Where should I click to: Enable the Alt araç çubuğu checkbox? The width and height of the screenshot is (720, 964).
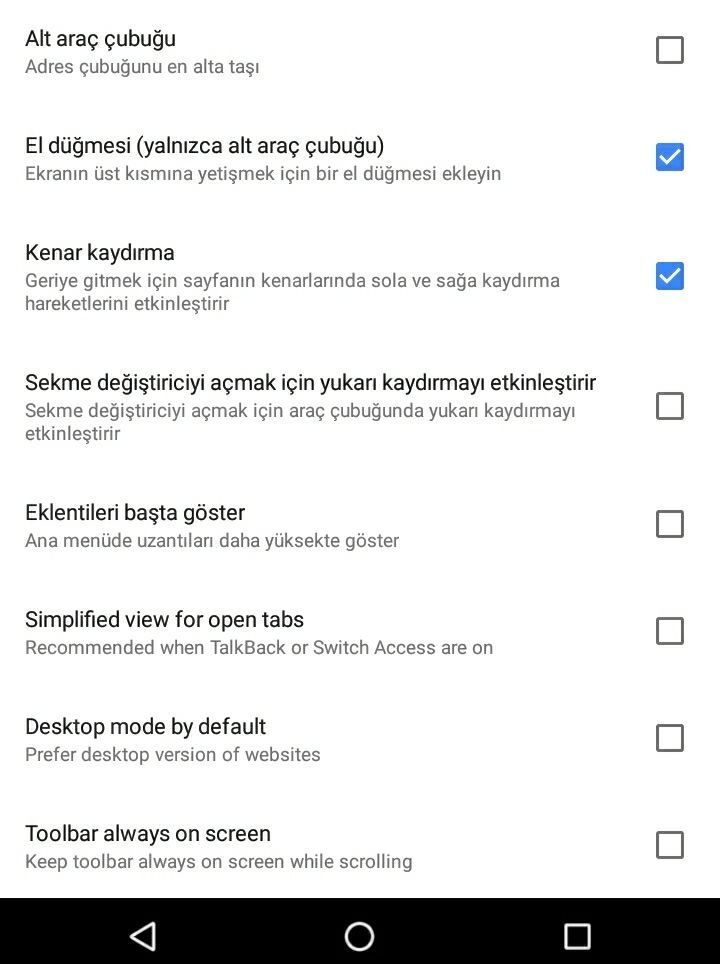coord(669,50)
